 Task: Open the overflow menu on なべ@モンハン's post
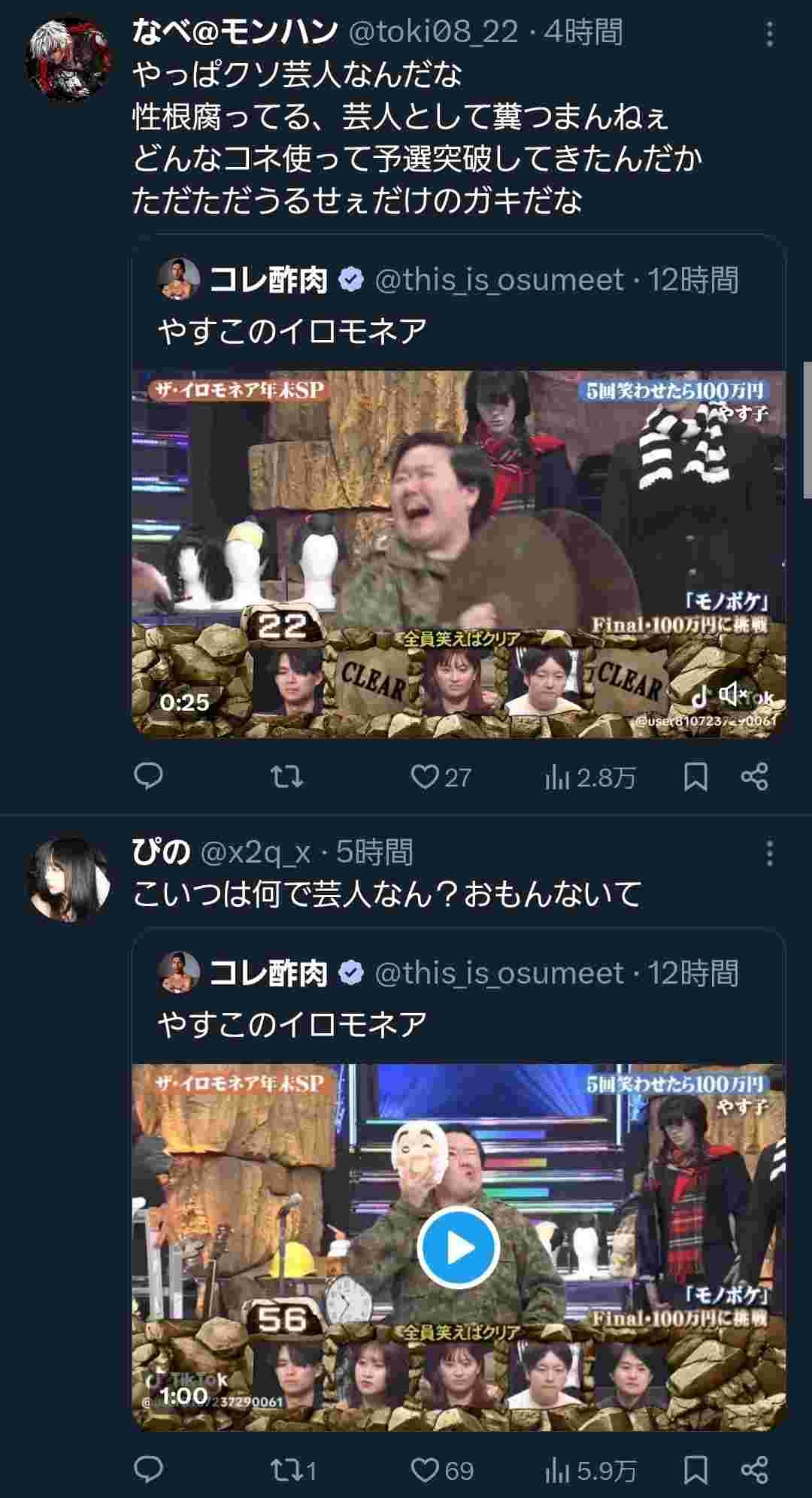(769, 34)
